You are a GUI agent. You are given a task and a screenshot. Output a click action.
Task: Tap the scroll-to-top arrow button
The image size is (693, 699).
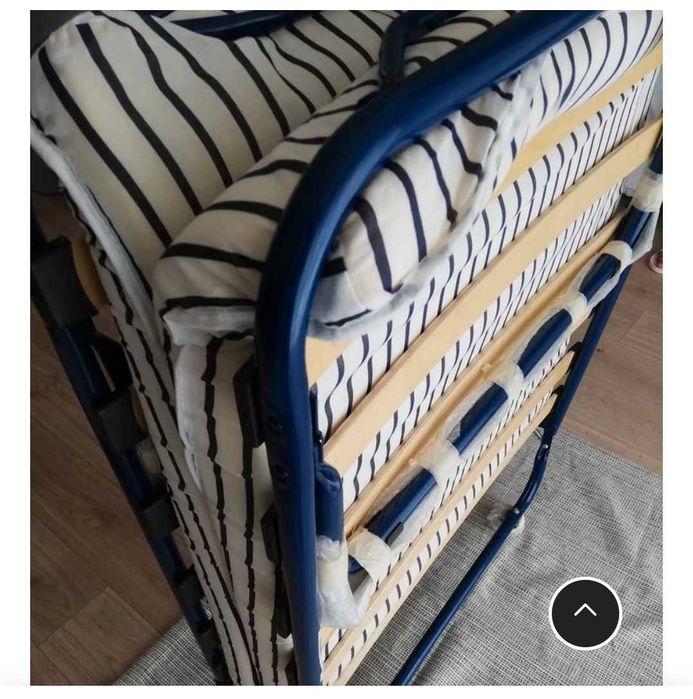pos(585,613)
